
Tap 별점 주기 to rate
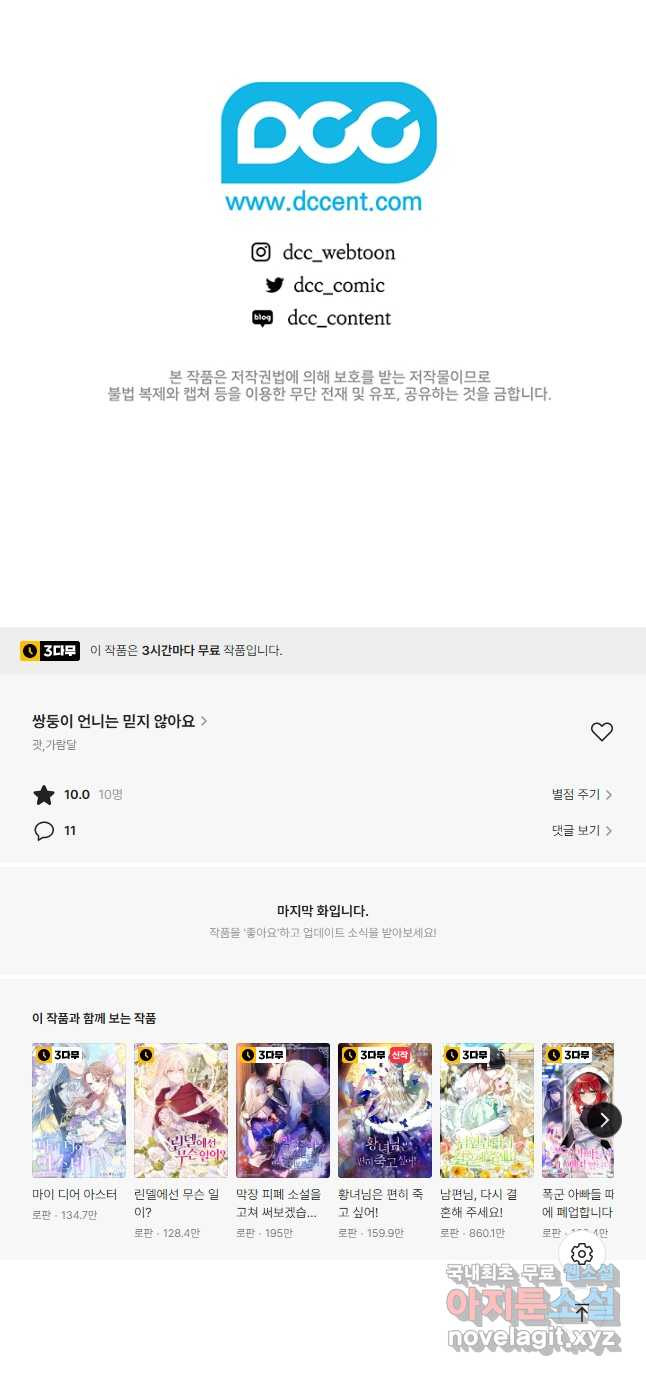coord(581,795)
